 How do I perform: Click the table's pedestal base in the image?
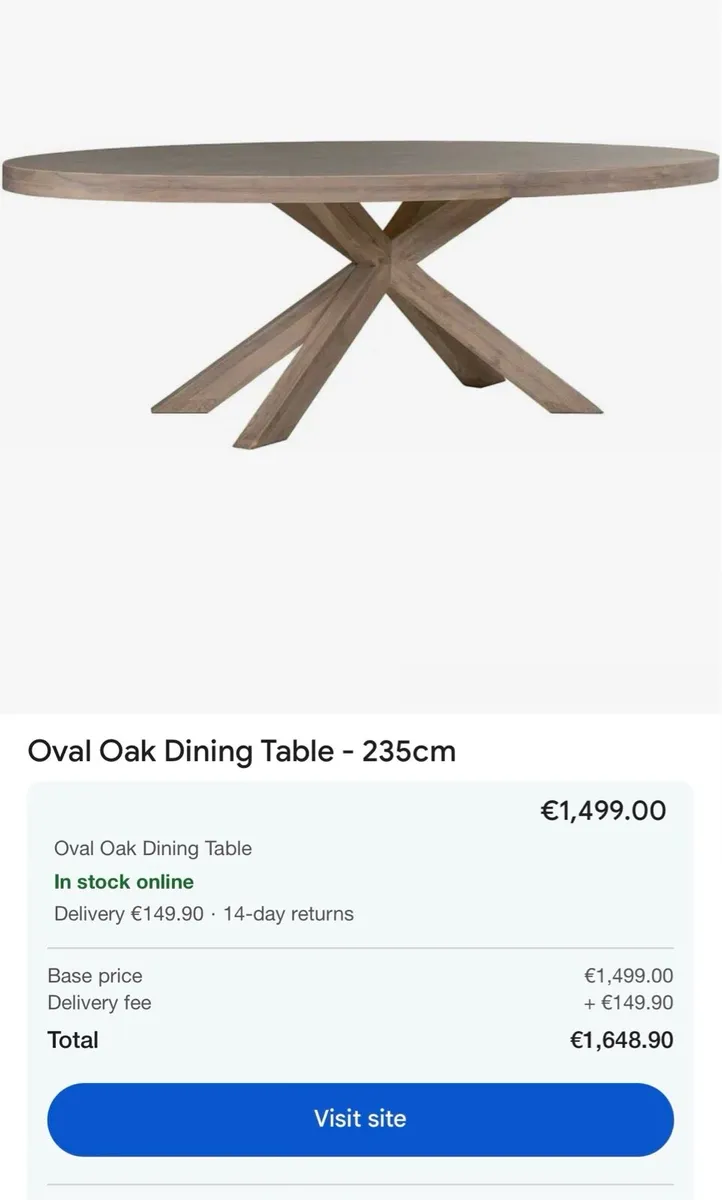[x=380, y=300]
